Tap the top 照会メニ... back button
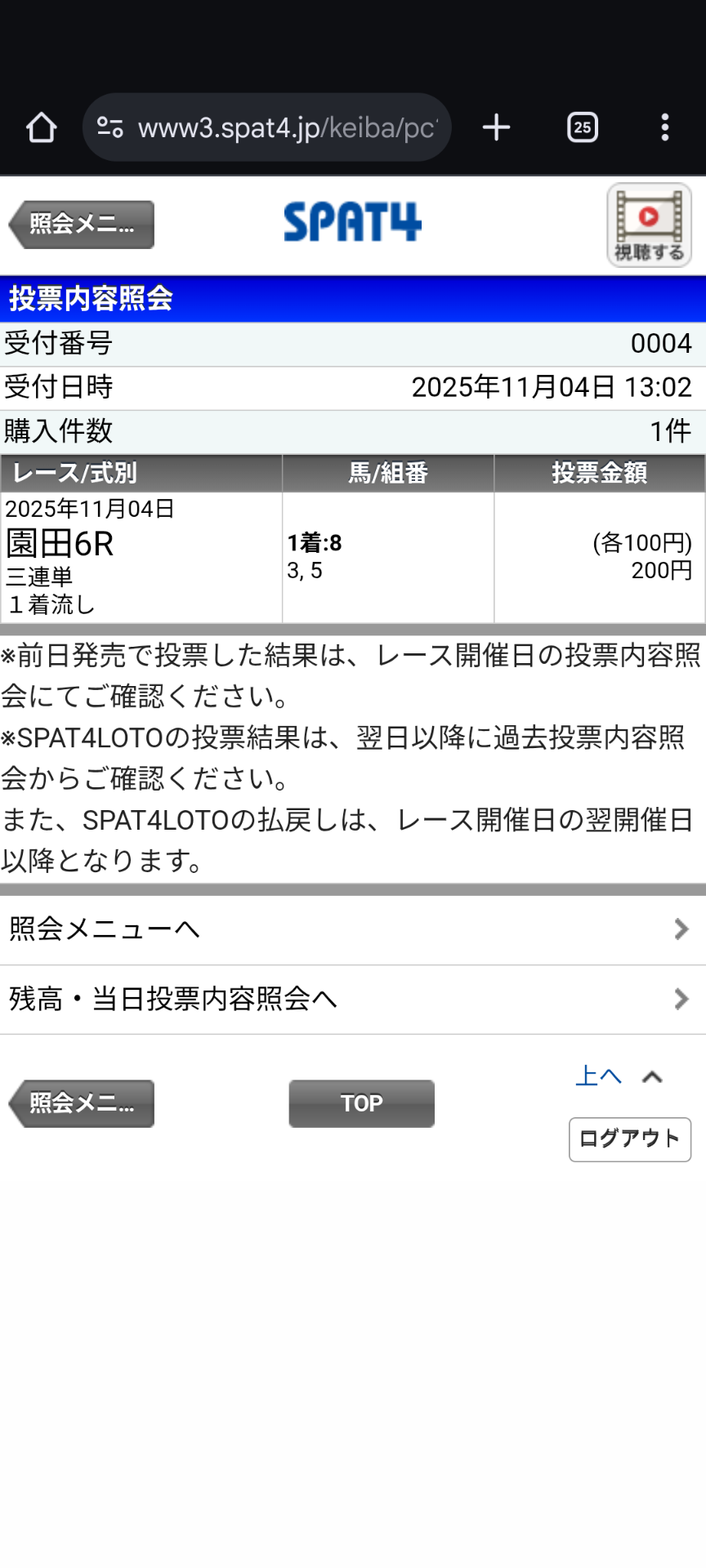This screenshot has width=706, height=1568. point(82,224)
